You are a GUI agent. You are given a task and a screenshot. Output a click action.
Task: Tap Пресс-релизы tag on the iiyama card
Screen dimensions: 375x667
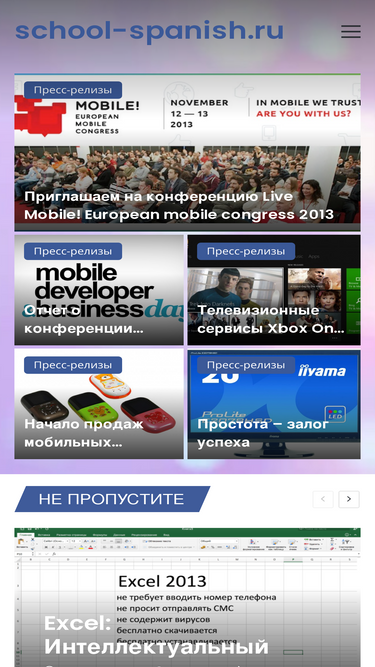click(x=246, y=365)
